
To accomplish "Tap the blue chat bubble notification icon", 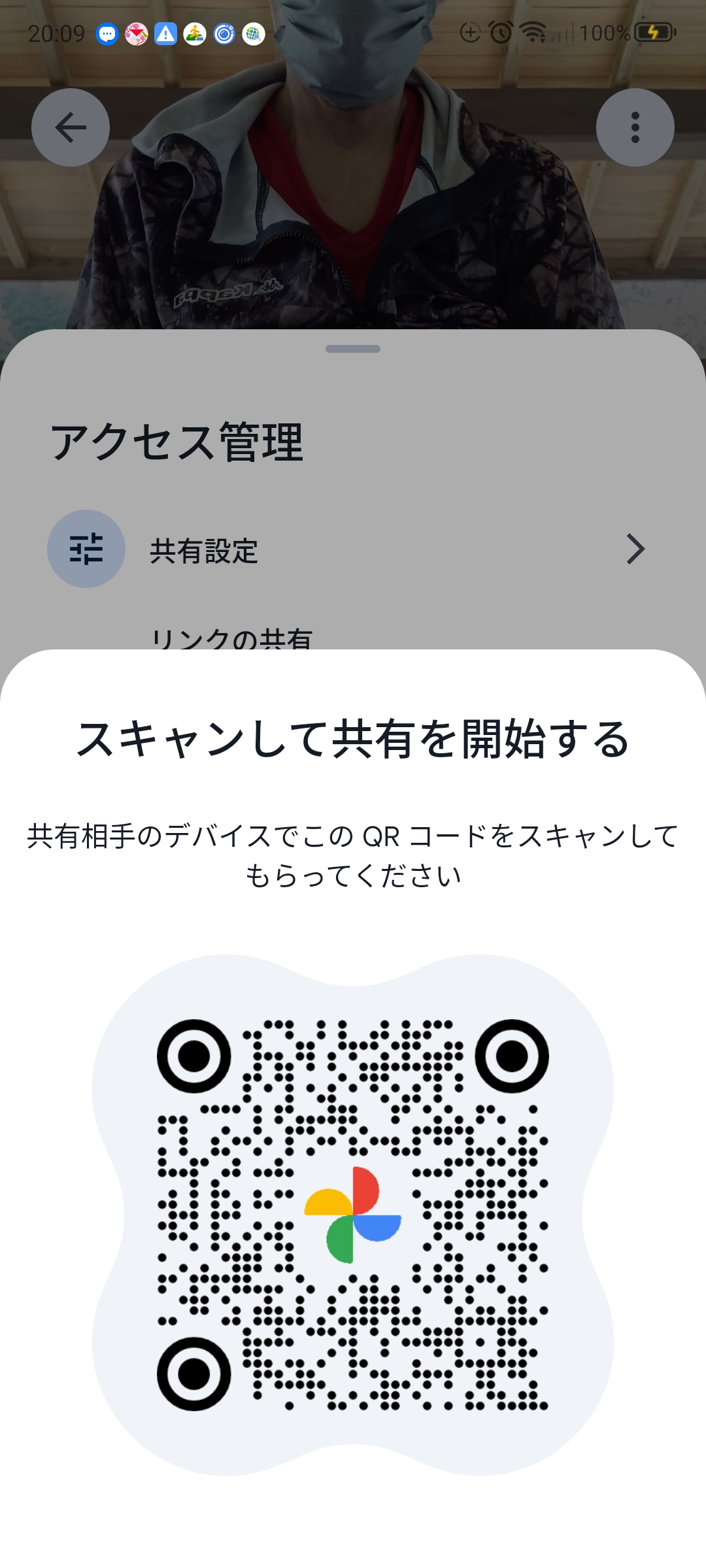I will coord(107,33).
